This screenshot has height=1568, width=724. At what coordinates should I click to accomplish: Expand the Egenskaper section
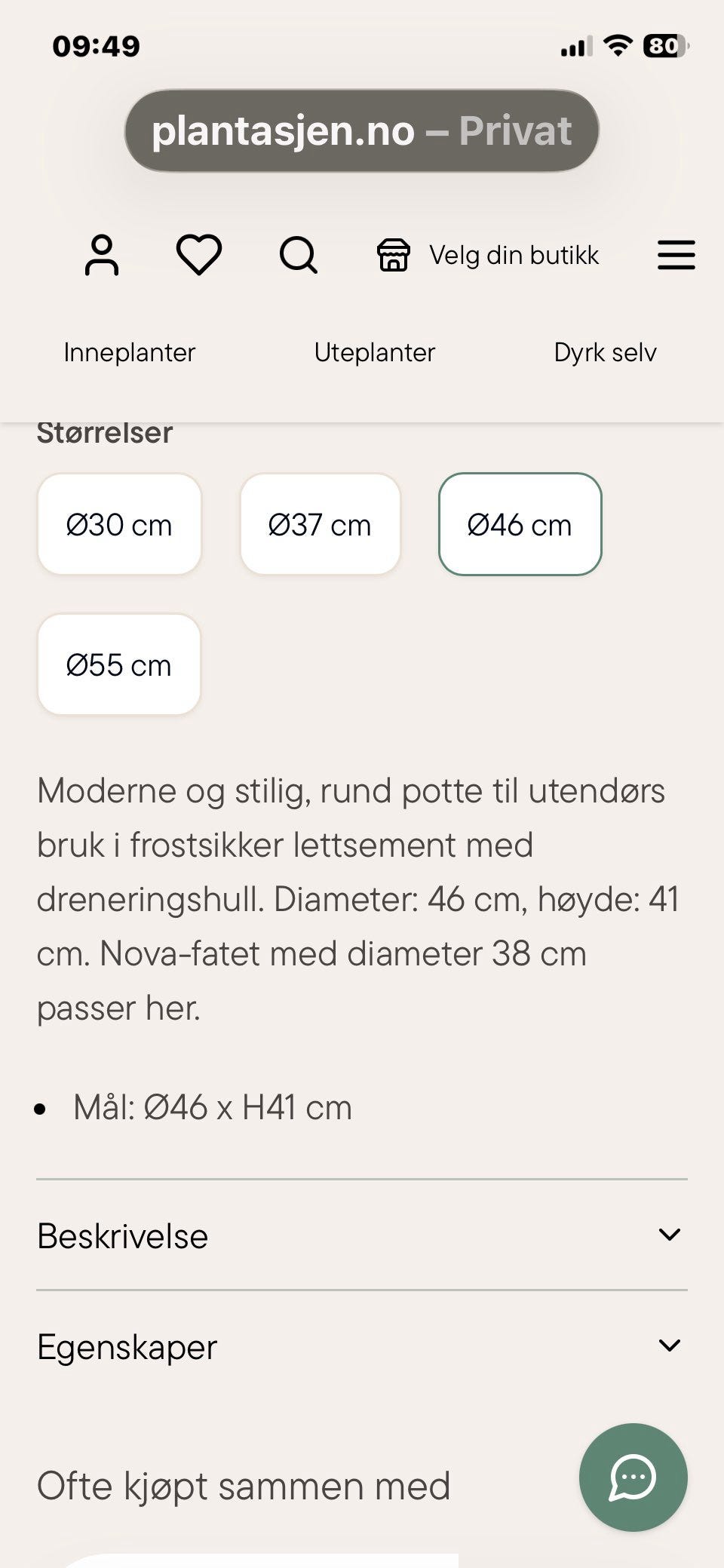point(362,1346)
